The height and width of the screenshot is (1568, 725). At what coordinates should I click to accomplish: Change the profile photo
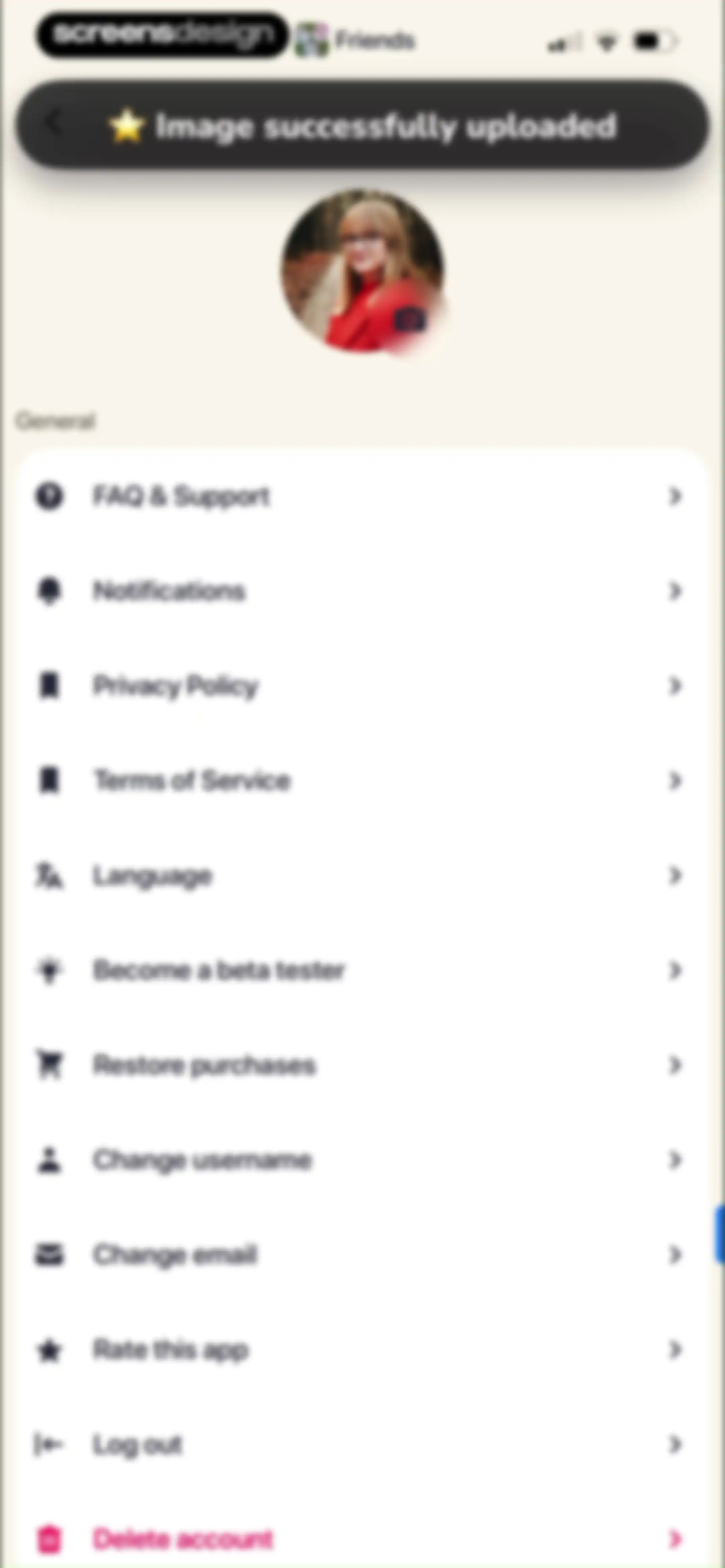363,271
